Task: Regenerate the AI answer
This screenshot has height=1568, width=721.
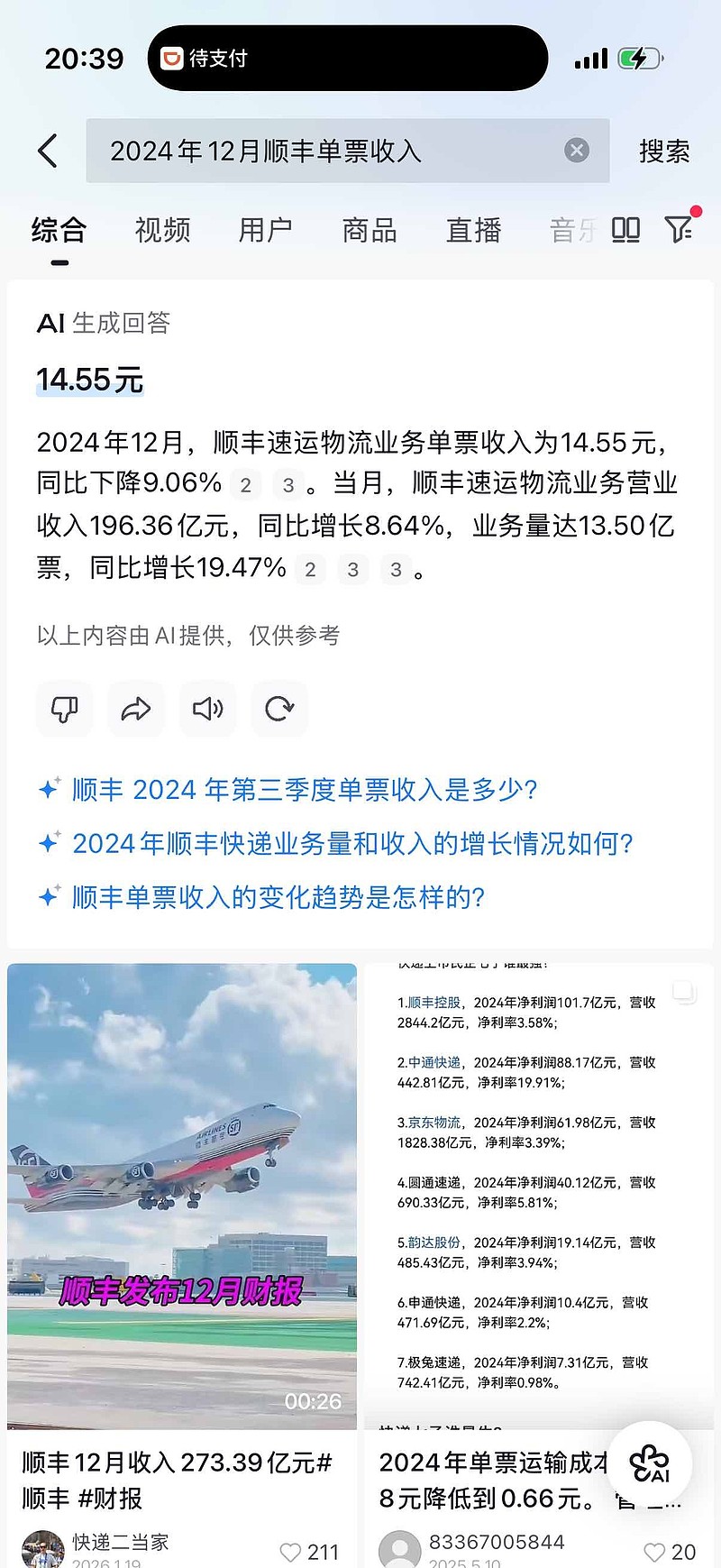Action: click(279, 710)
